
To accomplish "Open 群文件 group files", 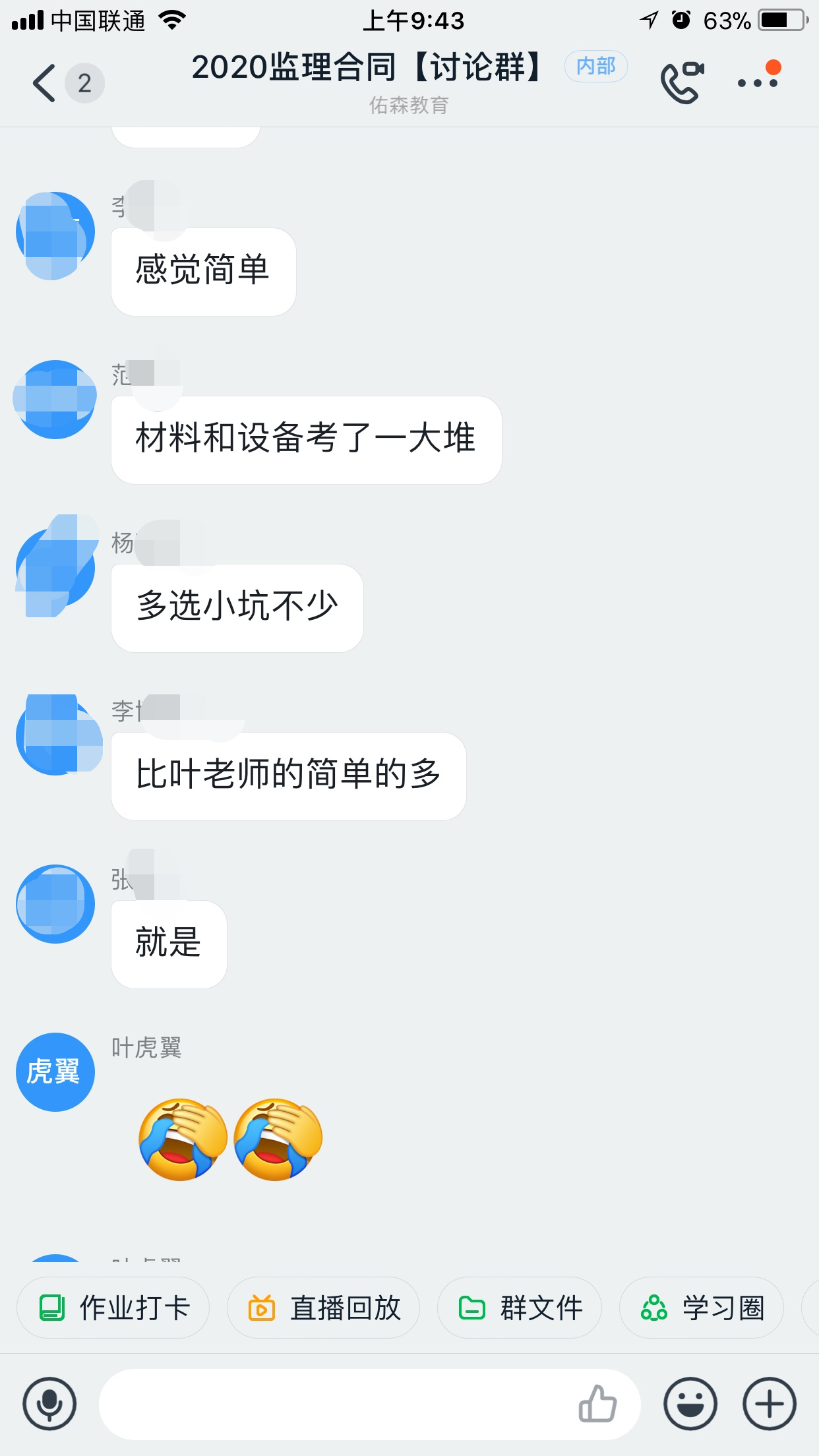I will (x=520, y=1308).
